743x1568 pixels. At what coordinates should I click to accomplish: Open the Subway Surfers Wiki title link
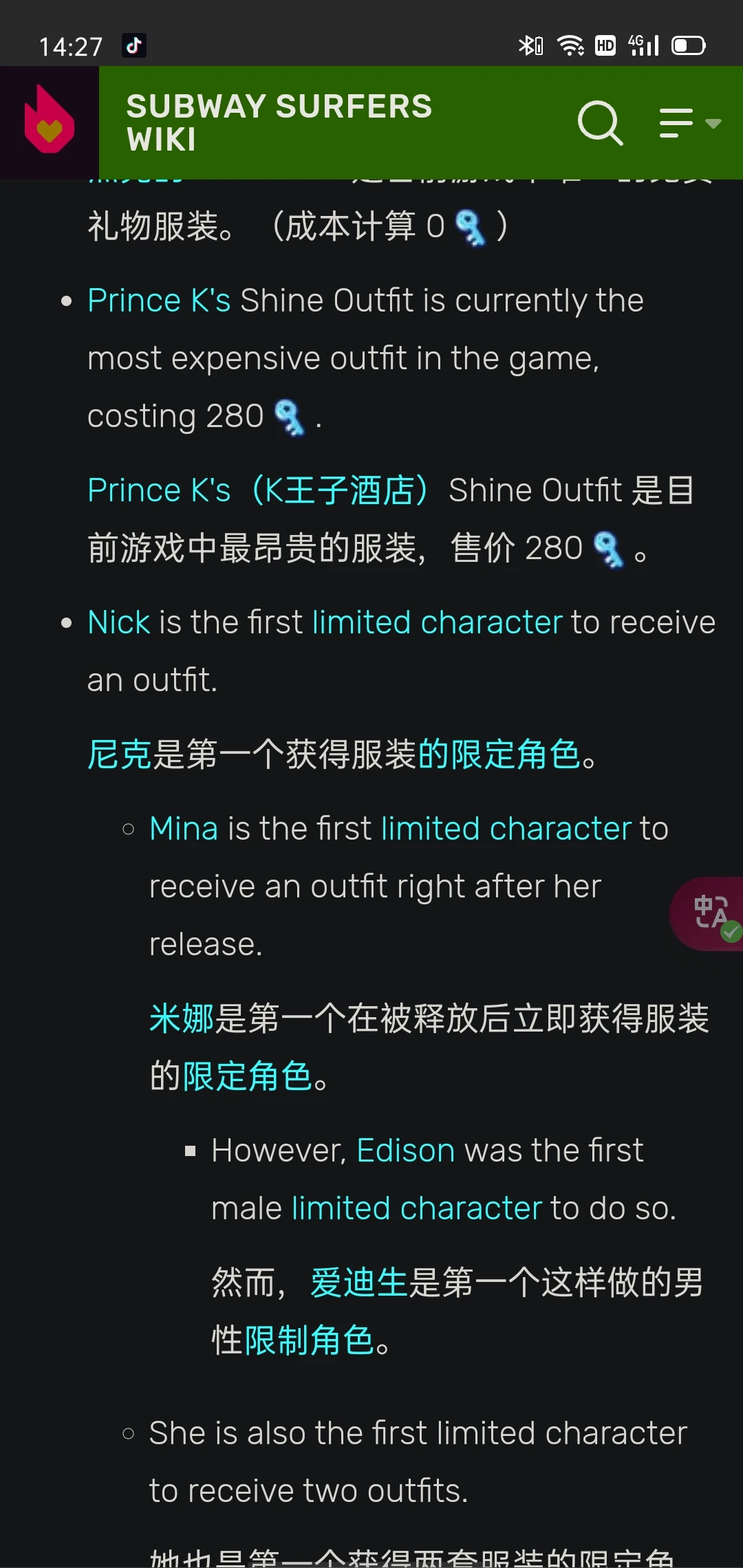click(x=279, y=122)
